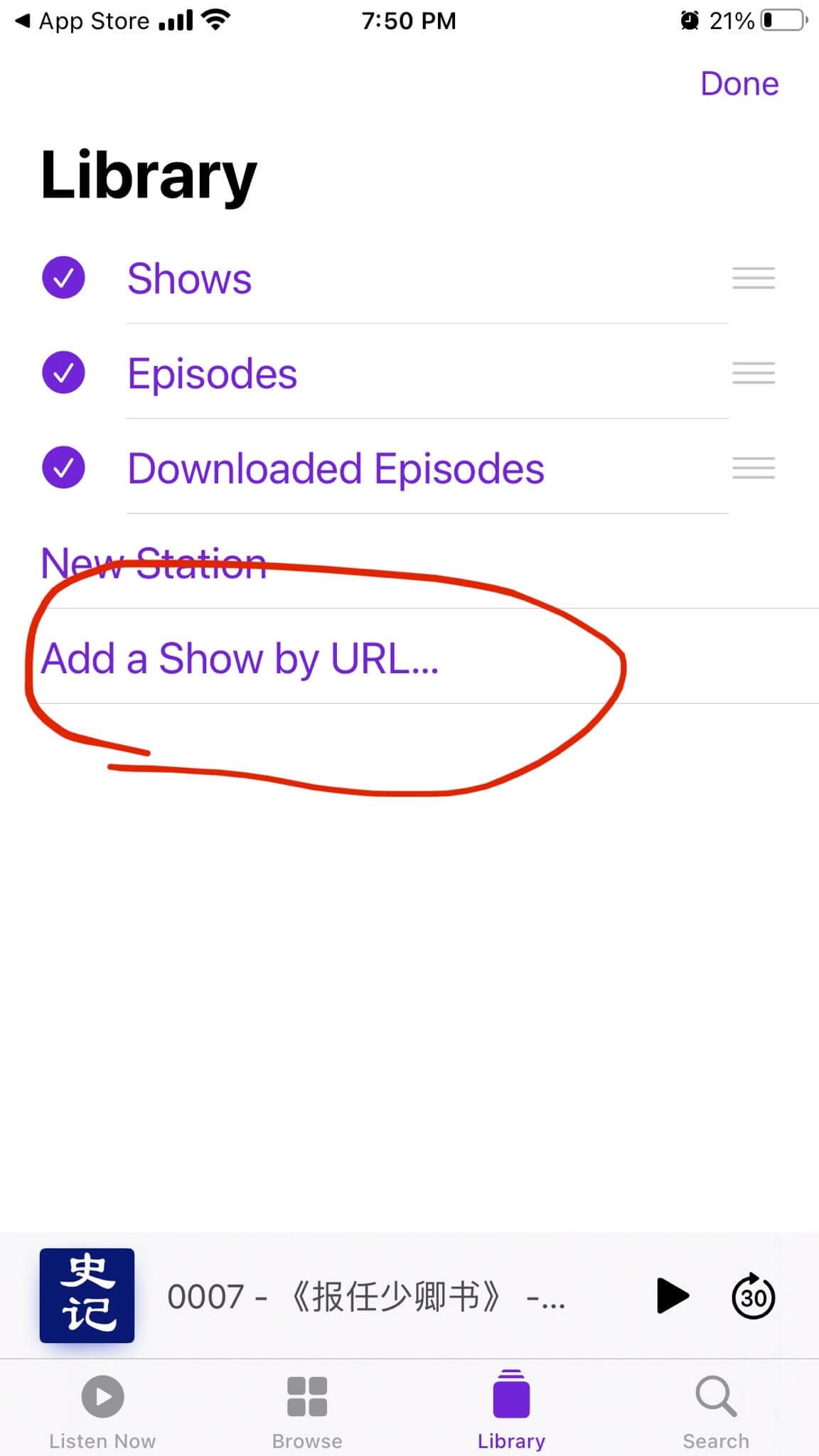The width and height of the screenshot is (819, 1456).
Task: Return to App Store via back arrow
Action: click(82, 21)
